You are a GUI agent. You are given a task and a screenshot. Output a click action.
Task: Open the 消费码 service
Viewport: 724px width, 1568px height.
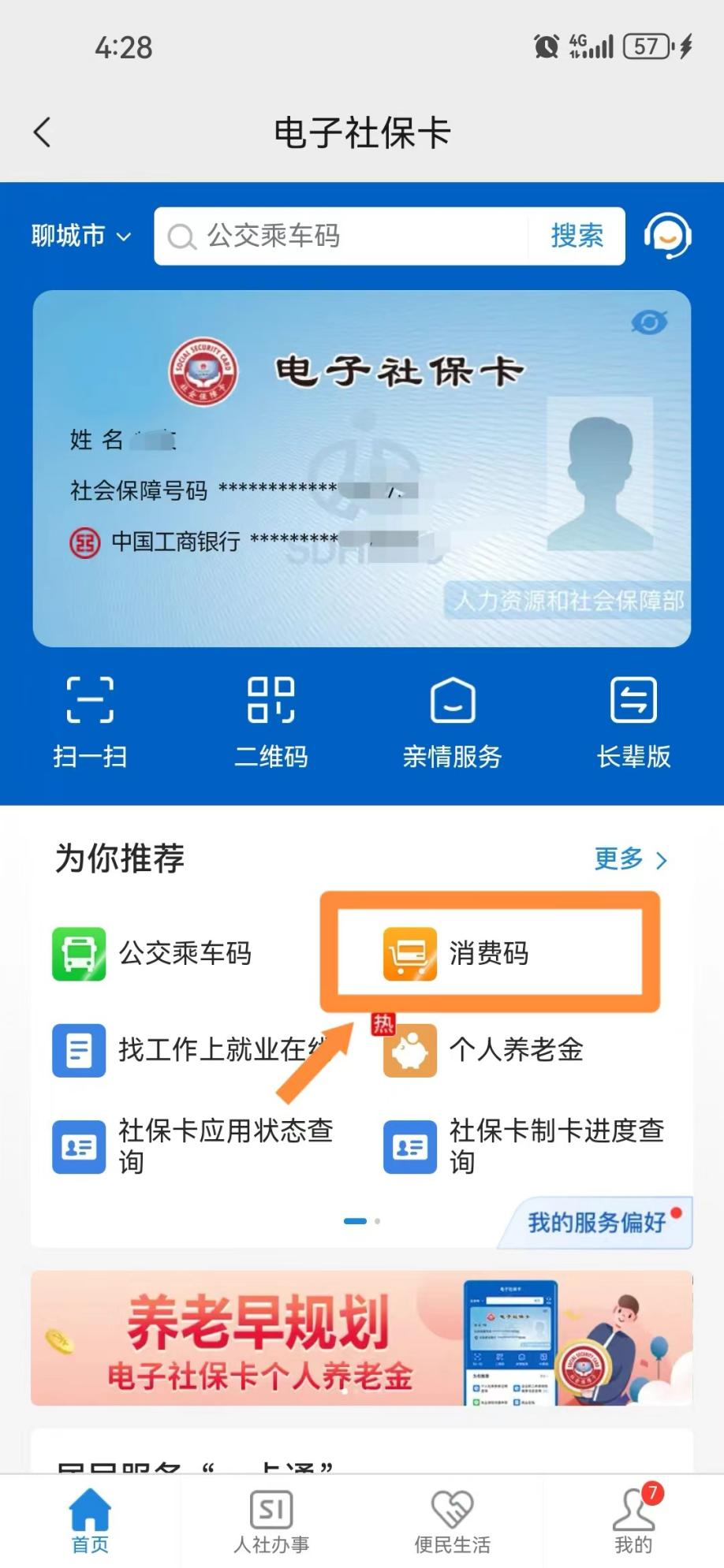[457, 953]
